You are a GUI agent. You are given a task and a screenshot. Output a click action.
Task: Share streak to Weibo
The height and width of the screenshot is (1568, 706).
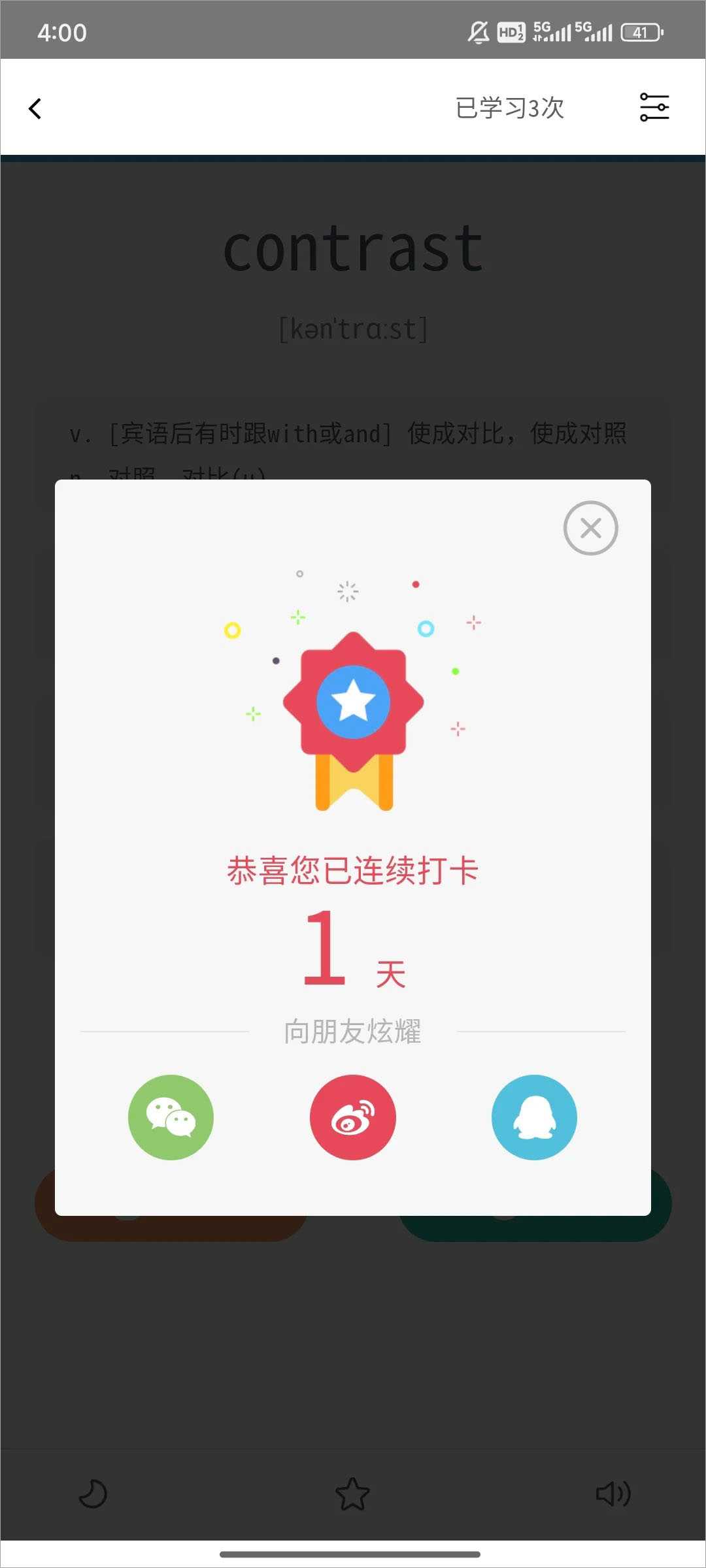[353, 1117]
